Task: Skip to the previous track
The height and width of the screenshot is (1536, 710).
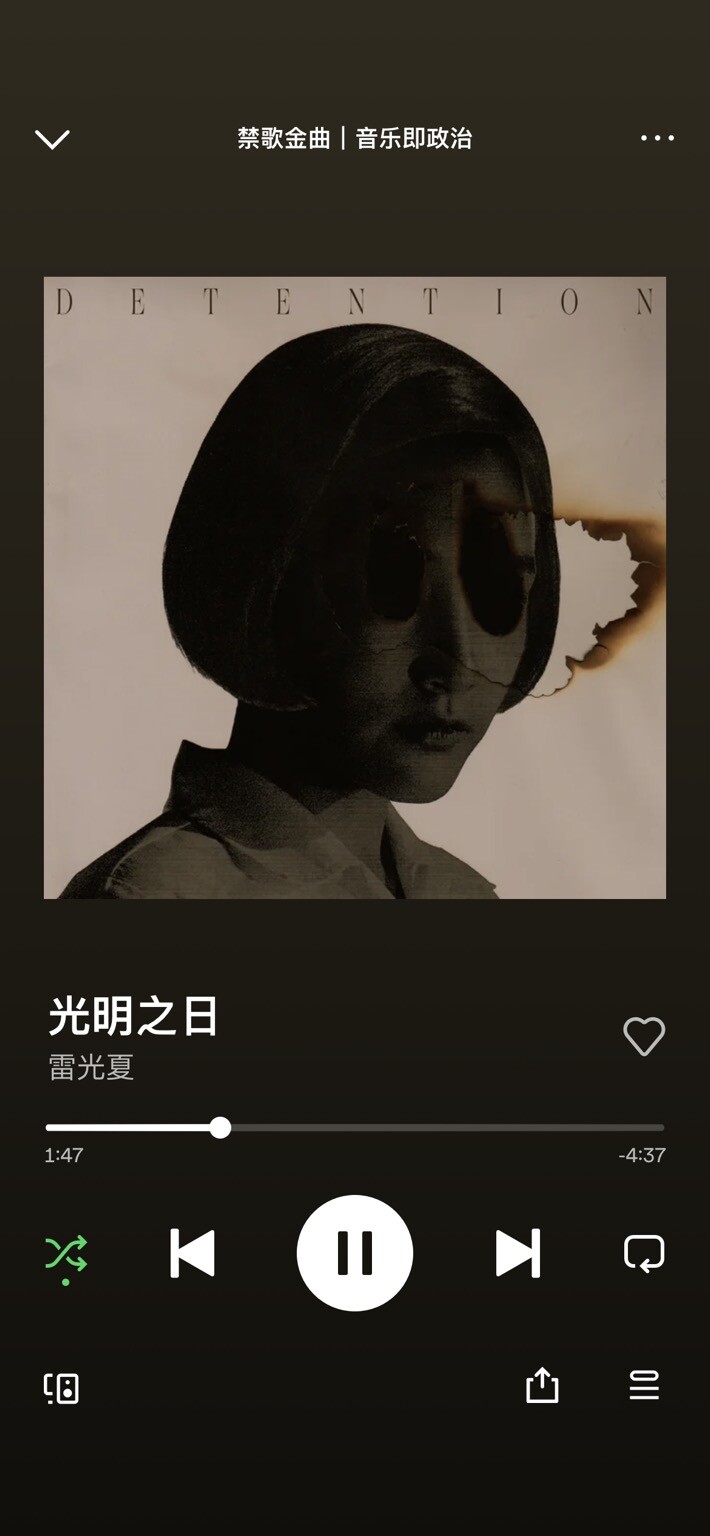Action: tap(192, 1253)
